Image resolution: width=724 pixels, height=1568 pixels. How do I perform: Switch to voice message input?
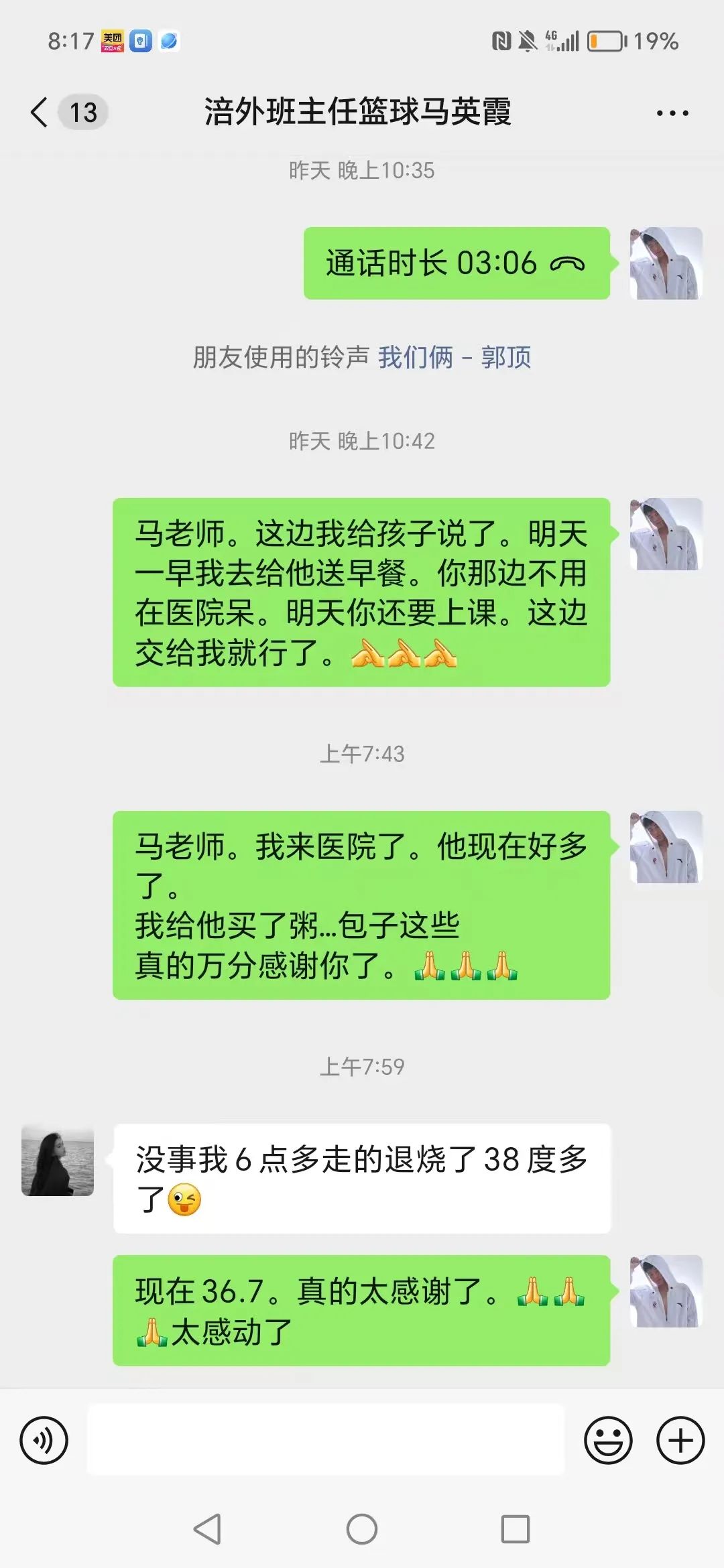(44, 1440)
